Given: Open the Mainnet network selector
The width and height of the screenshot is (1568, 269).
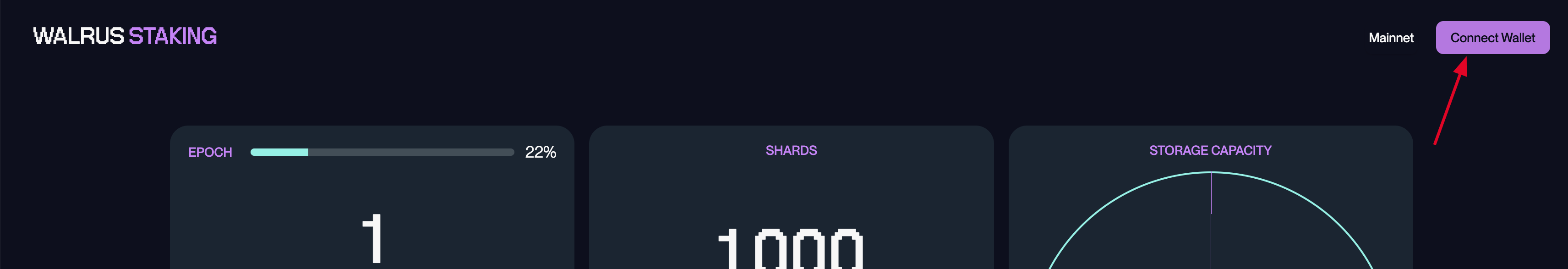Looking at the screenshot, I should [x=1390, y=38].
